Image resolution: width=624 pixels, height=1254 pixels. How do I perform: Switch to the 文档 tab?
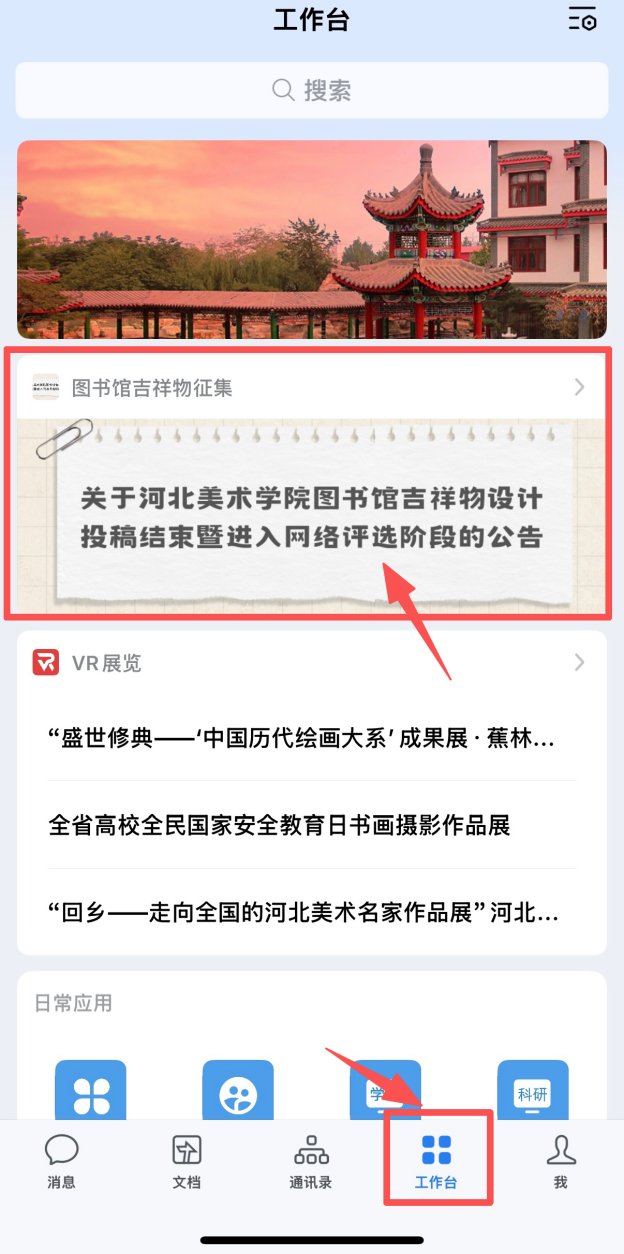(187, 1161)
